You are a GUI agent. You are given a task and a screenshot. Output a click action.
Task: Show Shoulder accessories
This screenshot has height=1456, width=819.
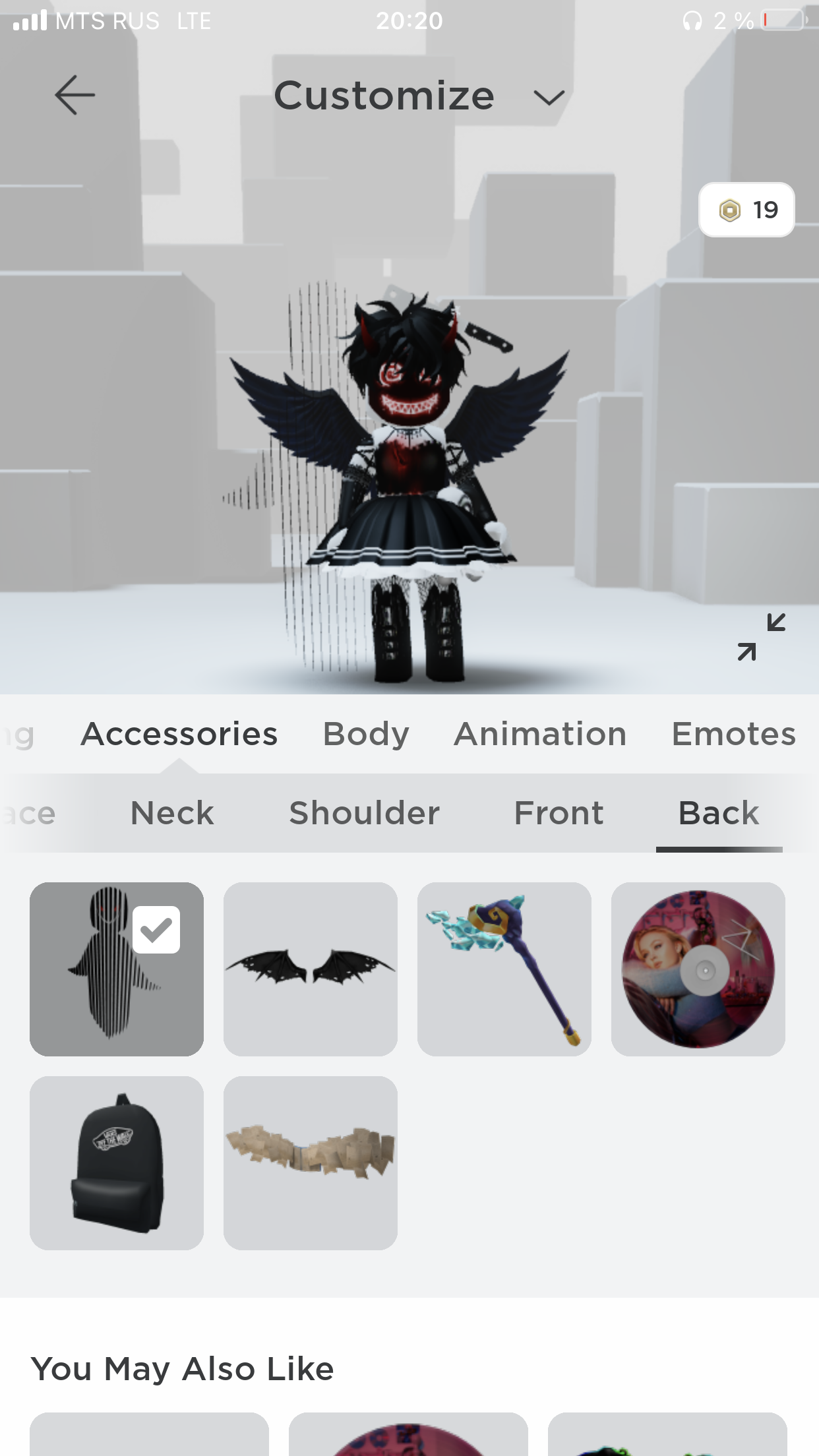[365, 813]
